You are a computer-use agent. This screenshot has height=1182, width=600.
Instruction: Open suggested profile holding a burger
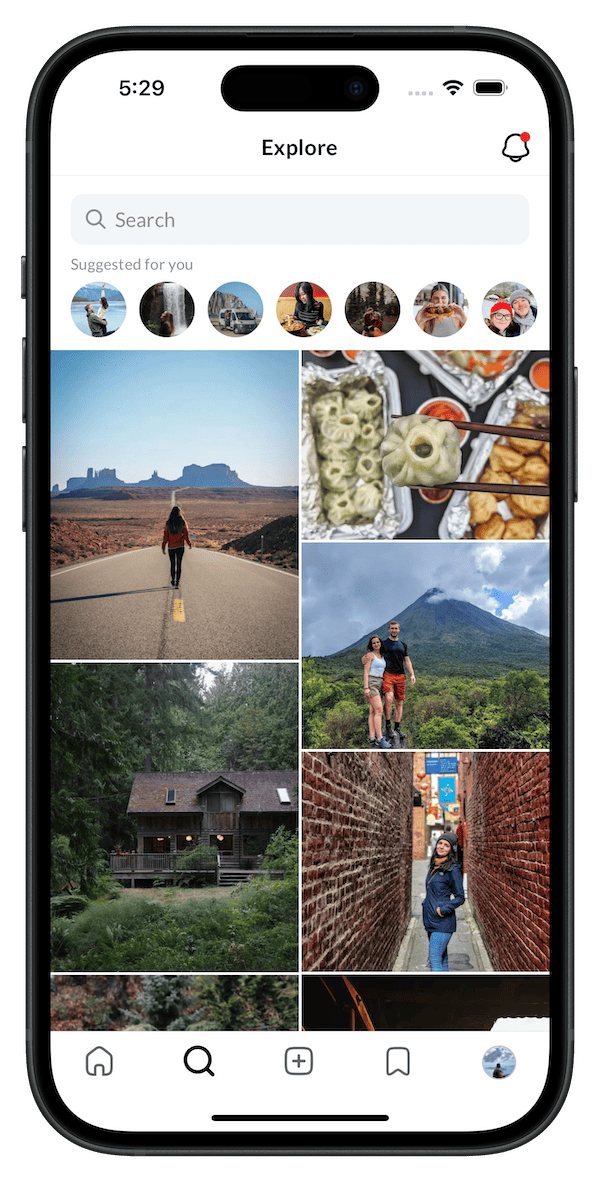(x=441, y=309)
